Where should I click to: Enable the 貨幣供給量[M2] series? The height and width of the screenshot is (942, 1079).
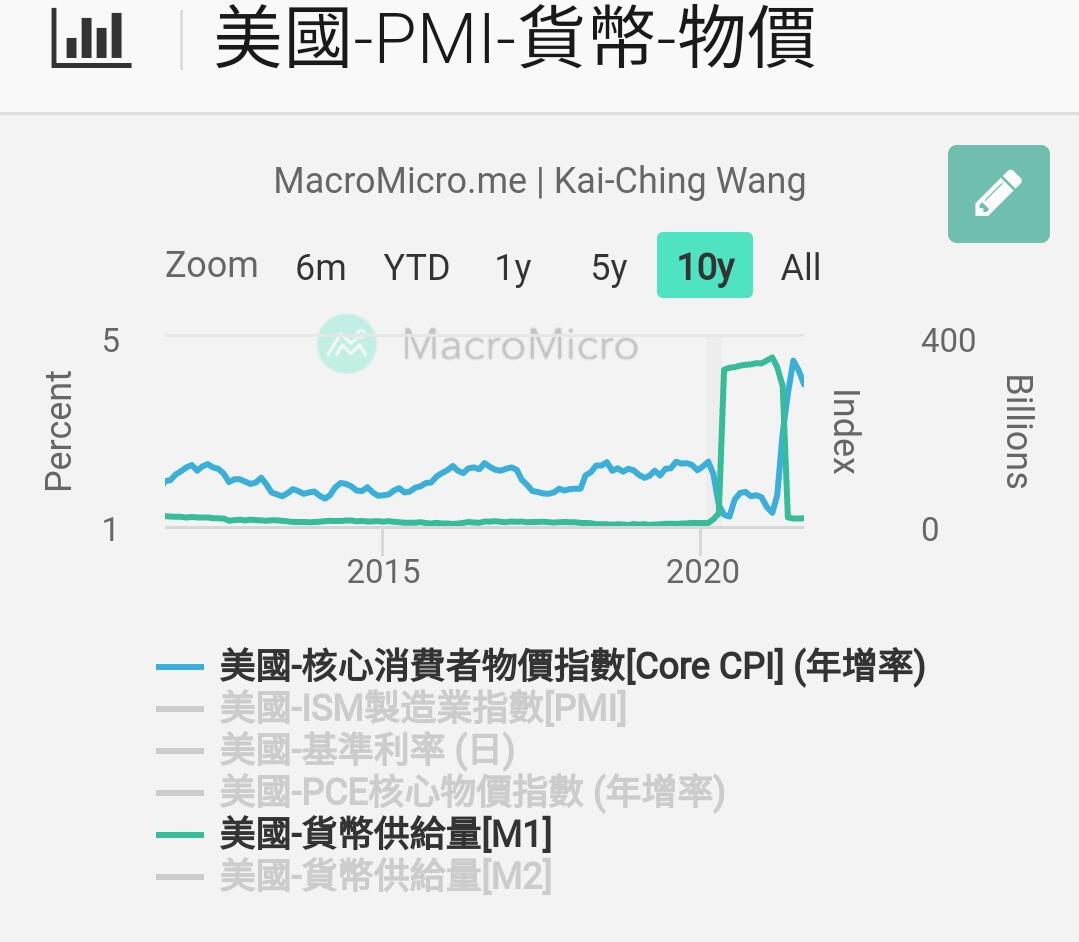(x=354, y=876)
